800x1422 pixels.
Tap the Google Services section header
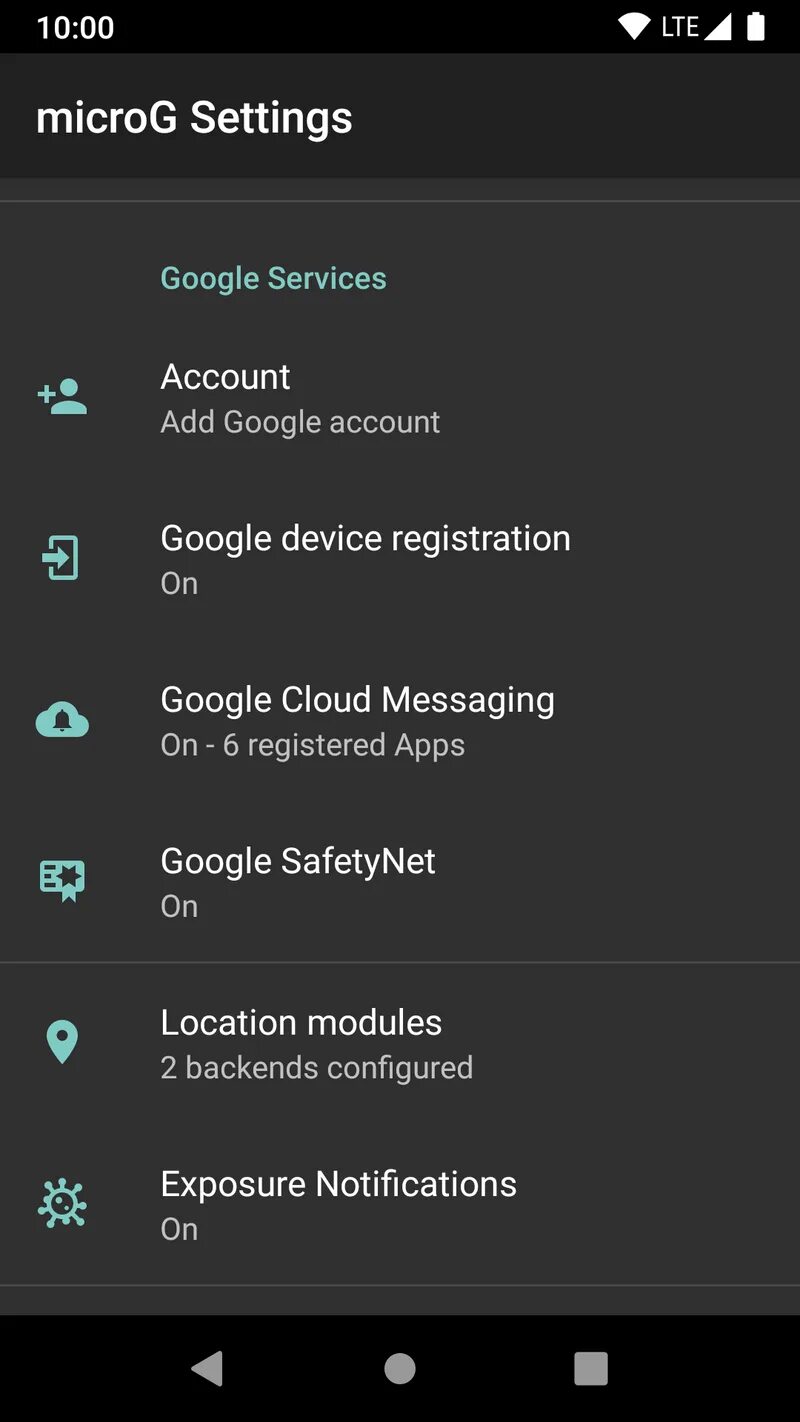[273, 278]
